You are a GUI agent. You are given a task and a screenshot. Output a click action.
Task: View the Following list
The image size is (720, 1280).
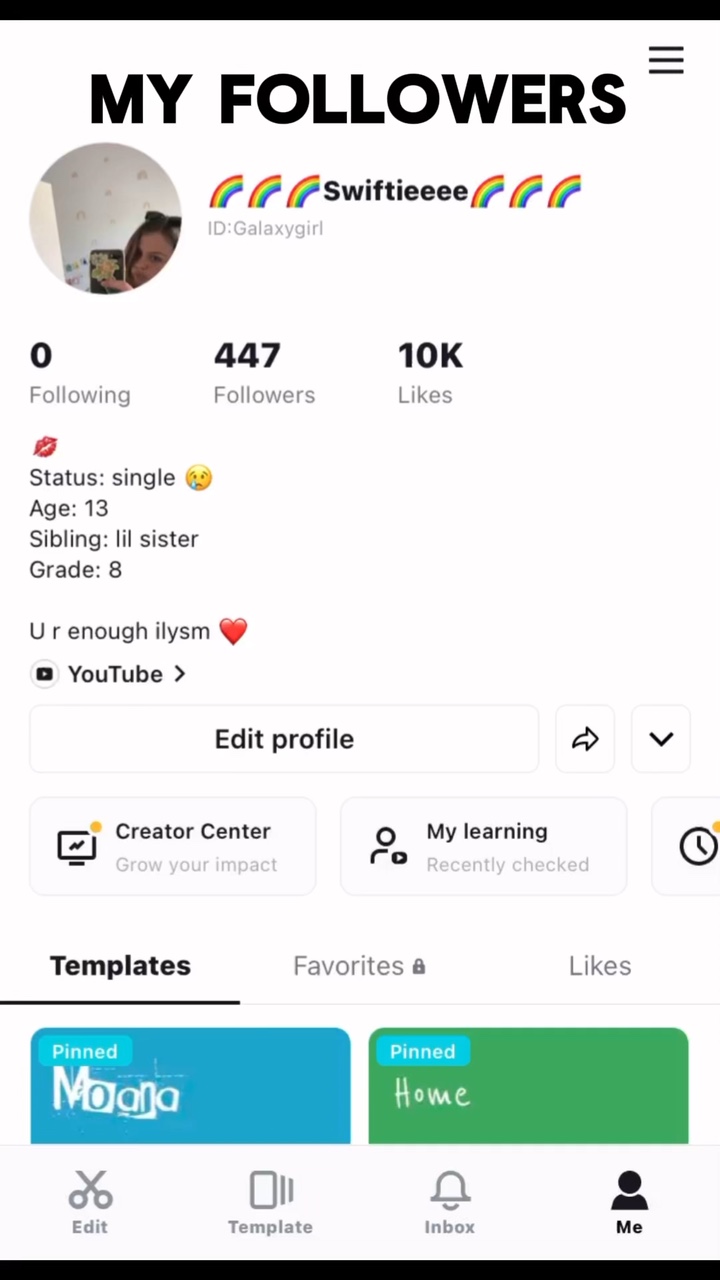click(x=79, y=373)
